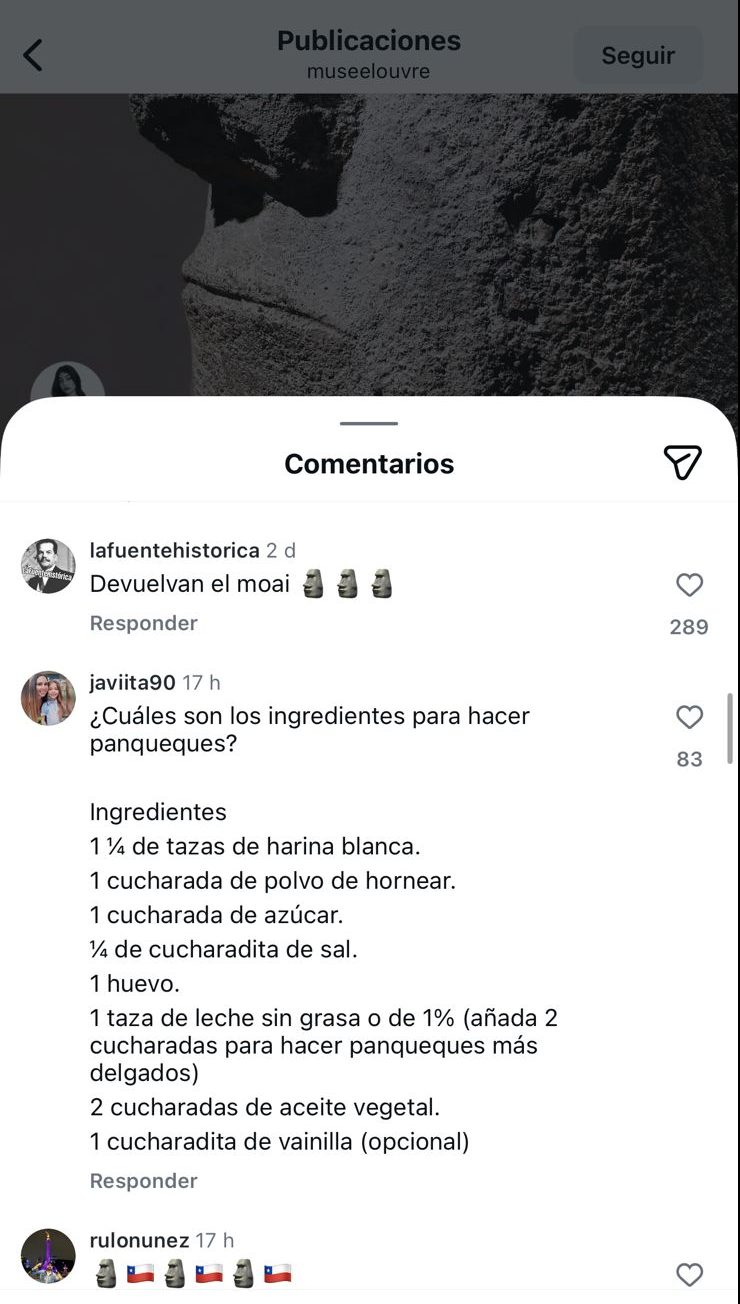
Task: Tap the 83 likes count under javiita90
Action: coord(689,759)
